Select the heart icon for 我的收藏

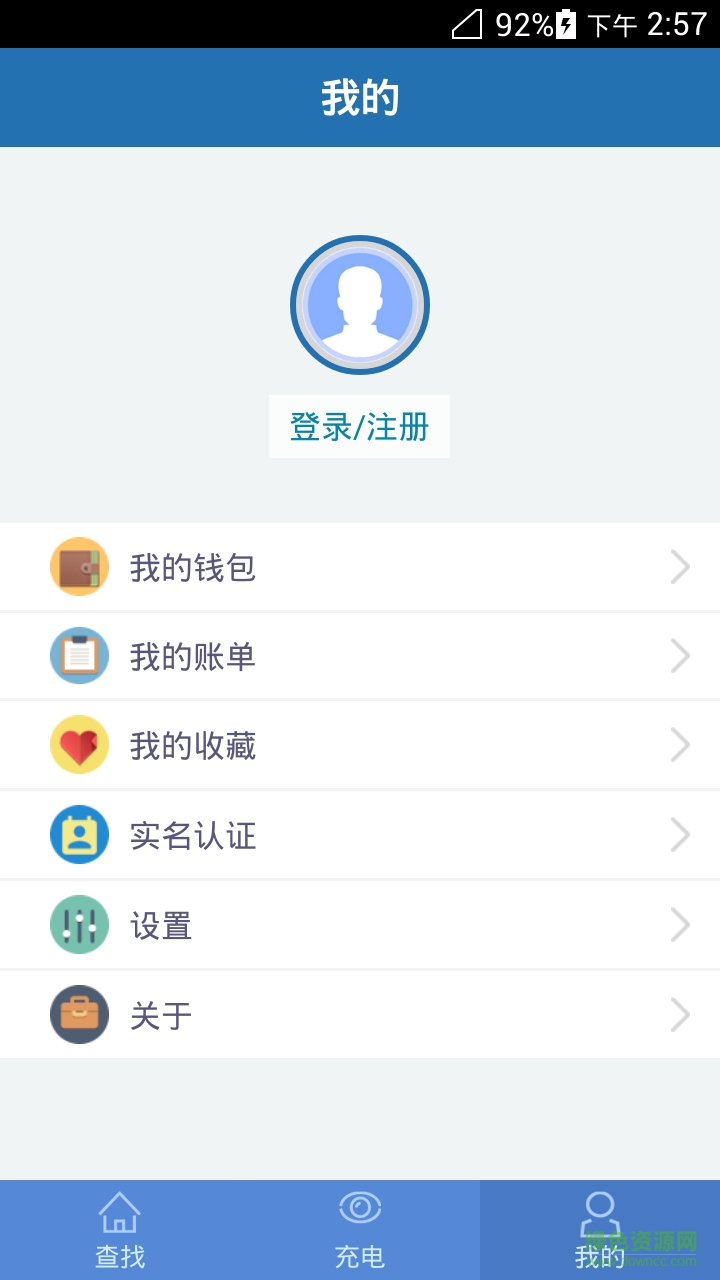(79, 745)
